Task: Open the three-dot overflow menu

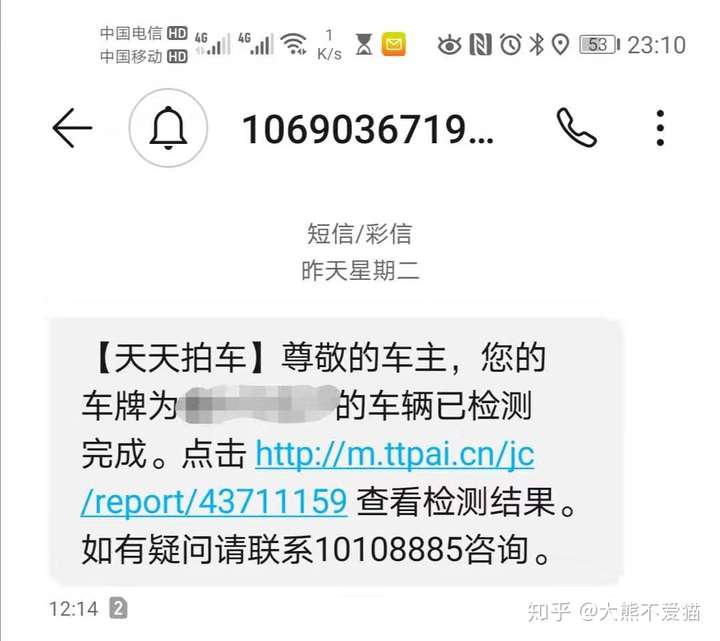Action: point(660,128)
